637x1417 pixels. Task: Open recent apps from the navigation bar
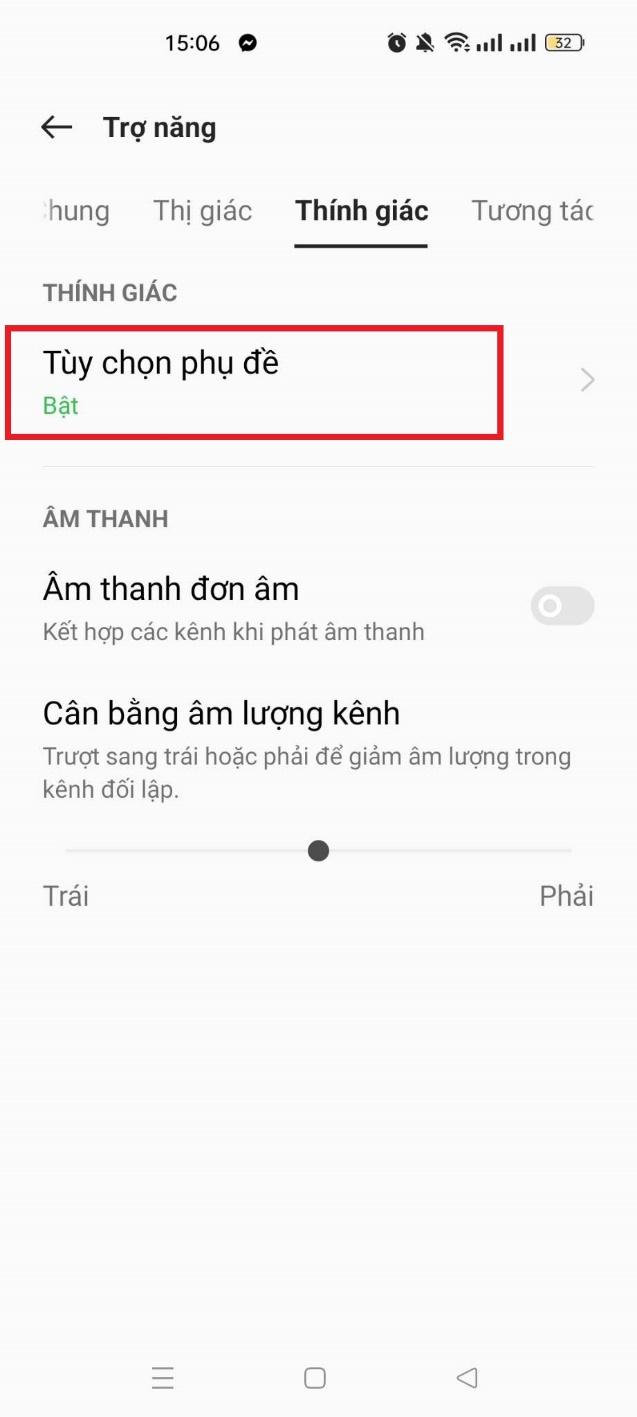tap(163, 1378)
